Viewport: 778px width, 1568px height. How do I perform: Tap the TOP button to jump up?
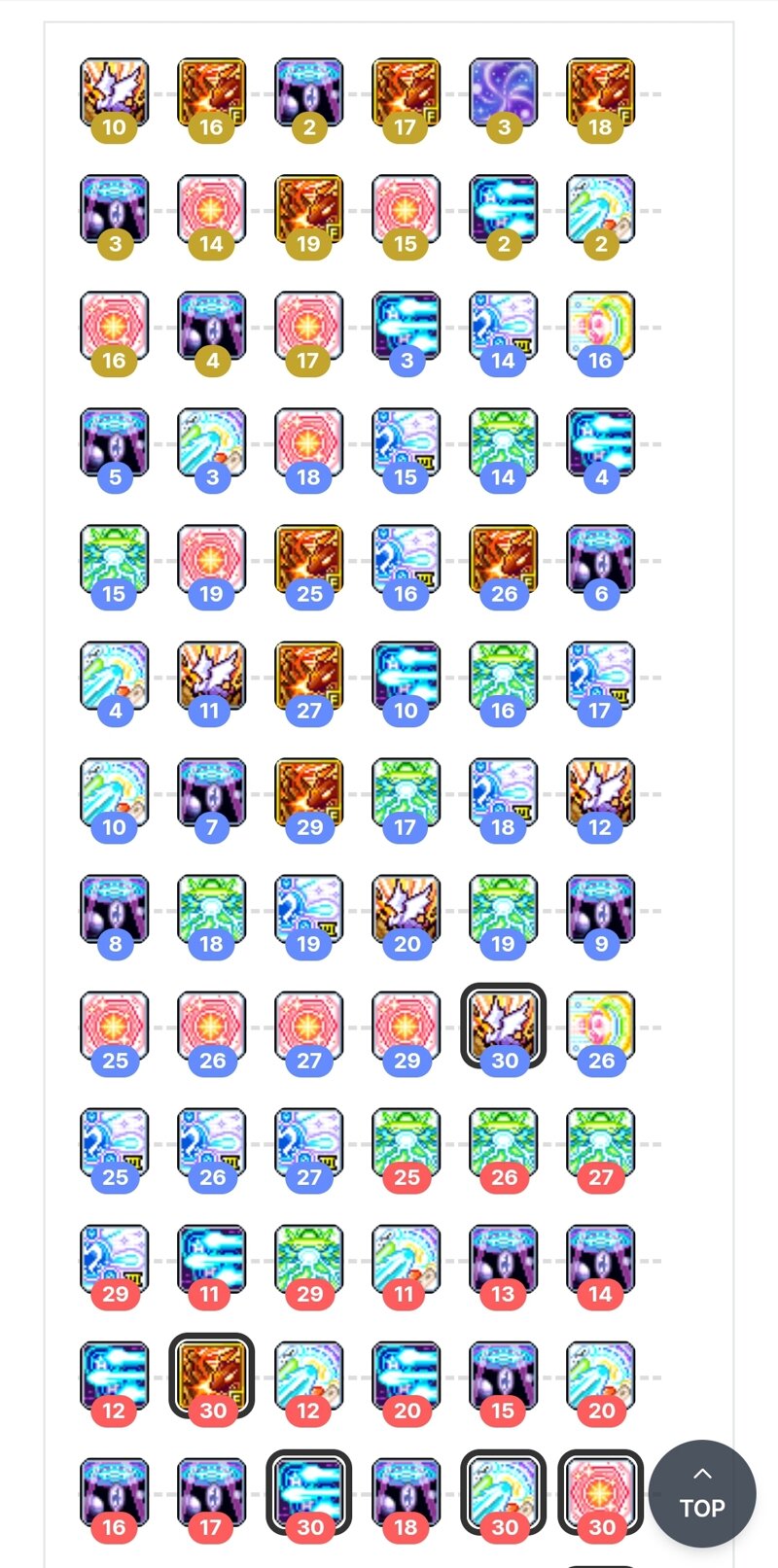coord(702,1493)
